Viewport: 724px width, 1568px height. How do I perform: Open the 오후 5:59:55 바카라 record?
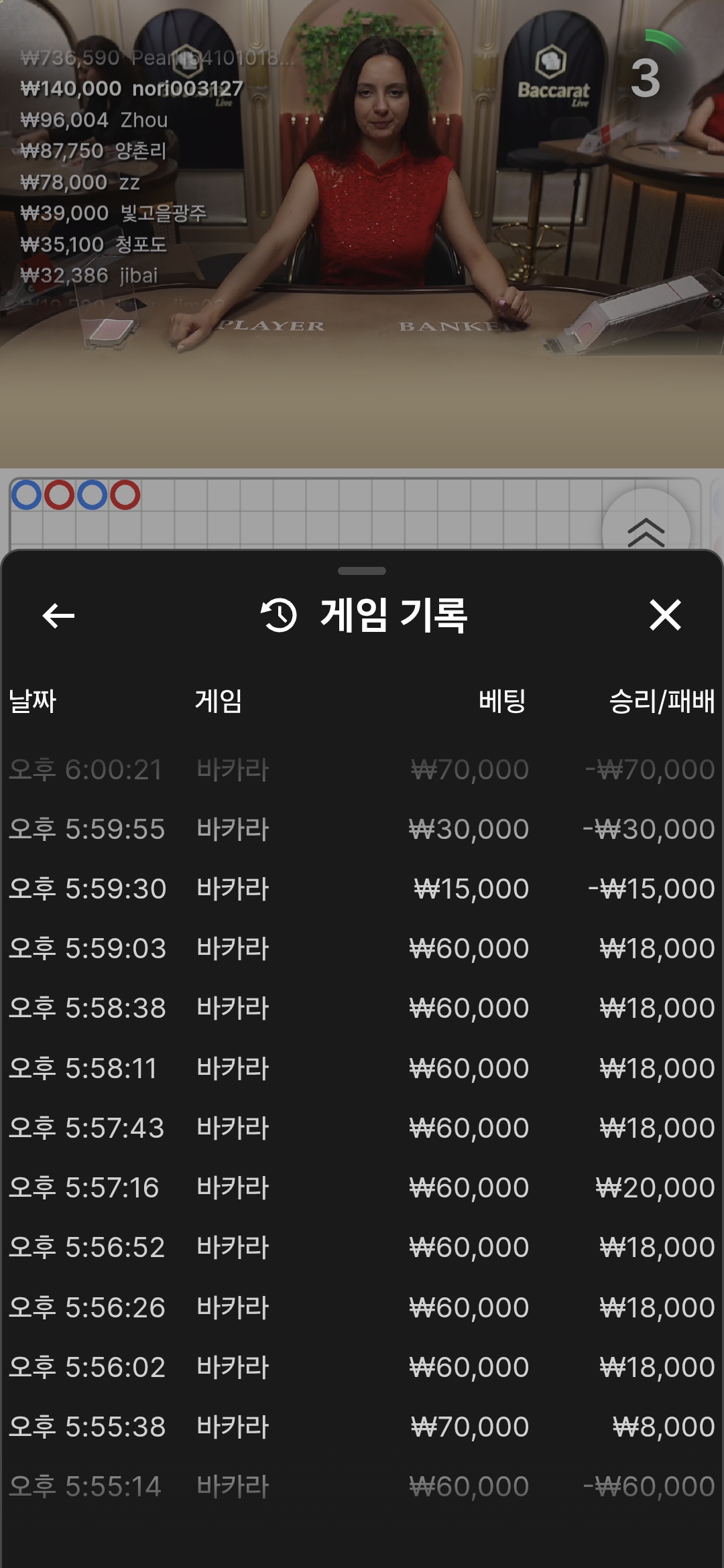pos(362,830)
